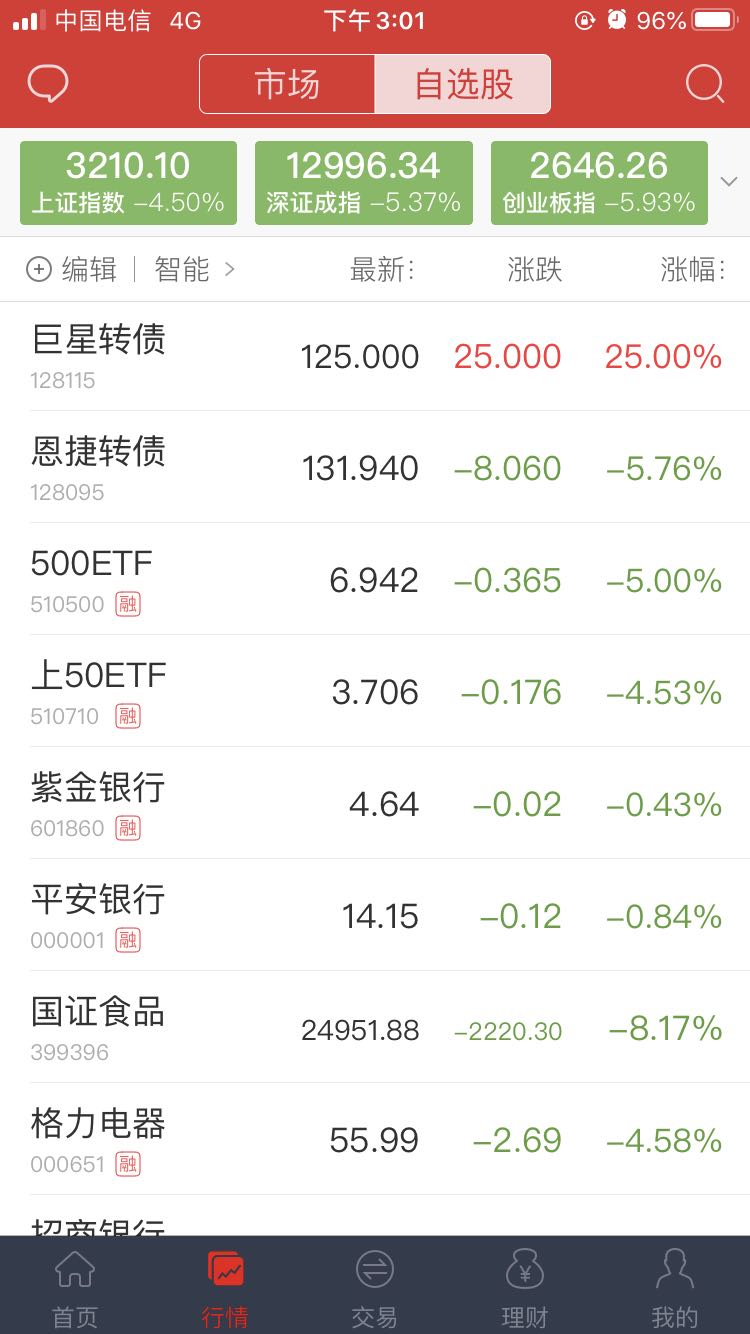Open the 我的 profile tab
Viewport: 750px width, 1334px height.
pos(675,1286)
